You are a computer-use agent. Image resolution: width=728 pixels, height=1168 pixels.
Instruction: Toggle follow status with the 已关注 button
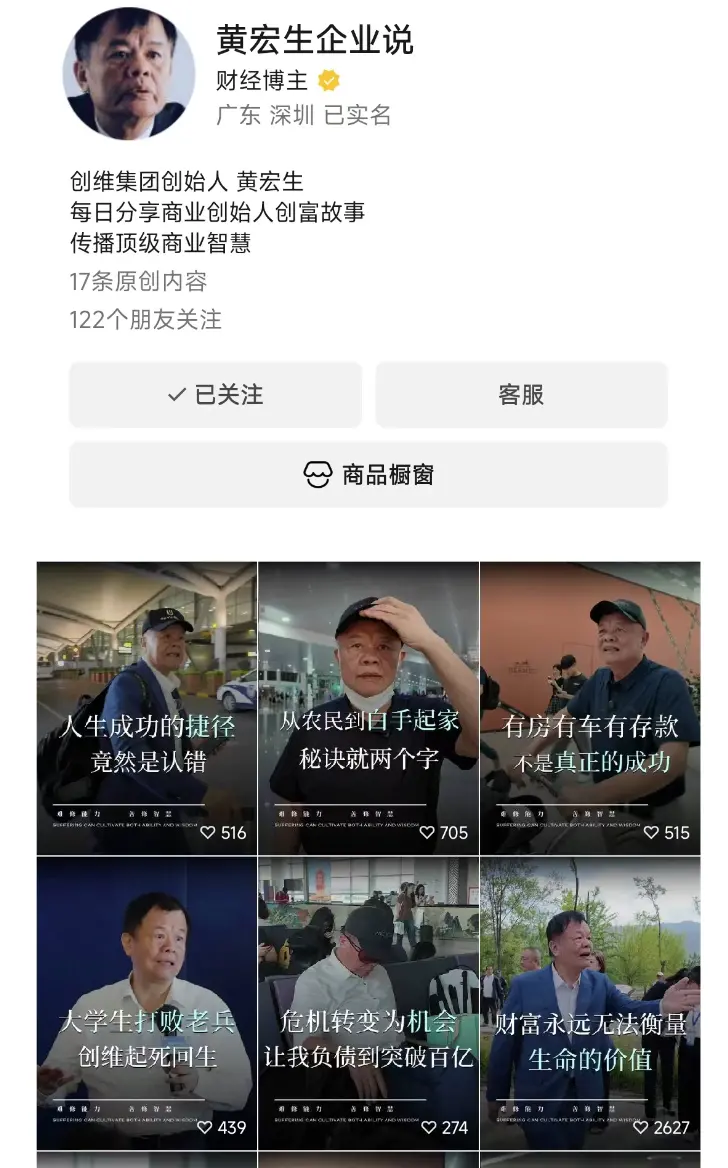pyautogui.click(x=214, y=395)
